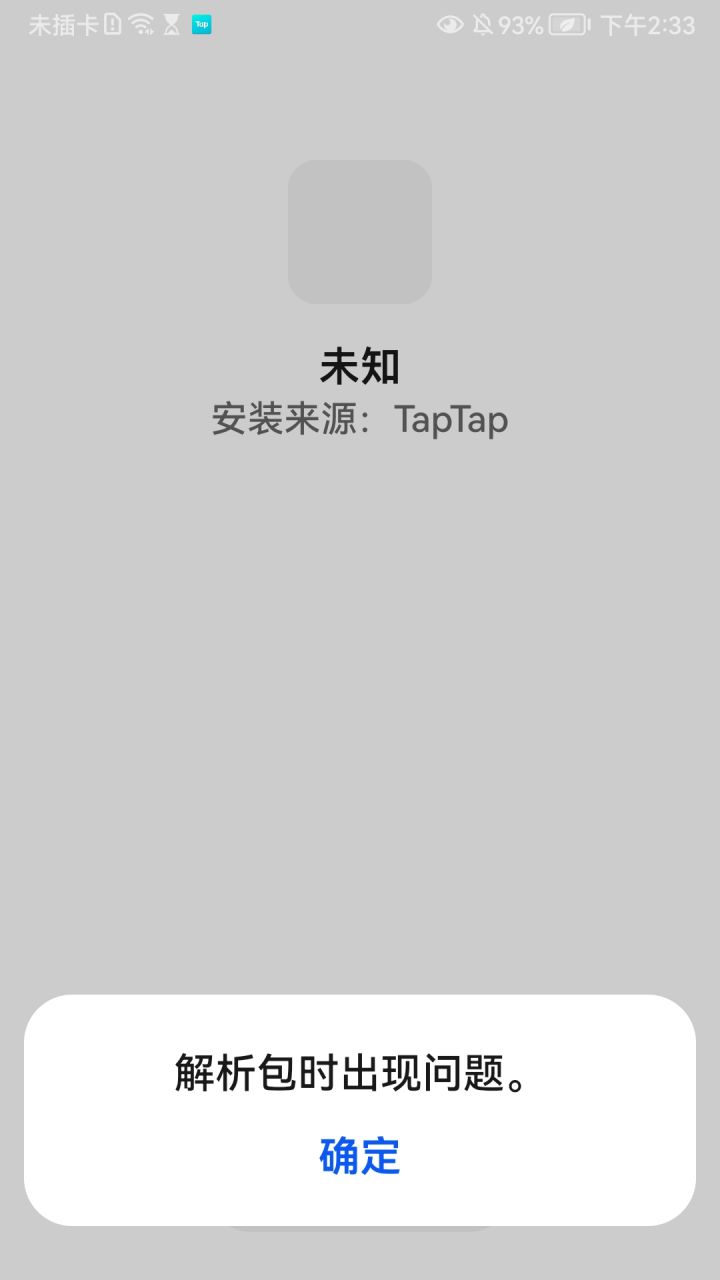Tap the status bar to open notifications
Viewport: 720px width, 1280px height.
(x=360, y=25)
